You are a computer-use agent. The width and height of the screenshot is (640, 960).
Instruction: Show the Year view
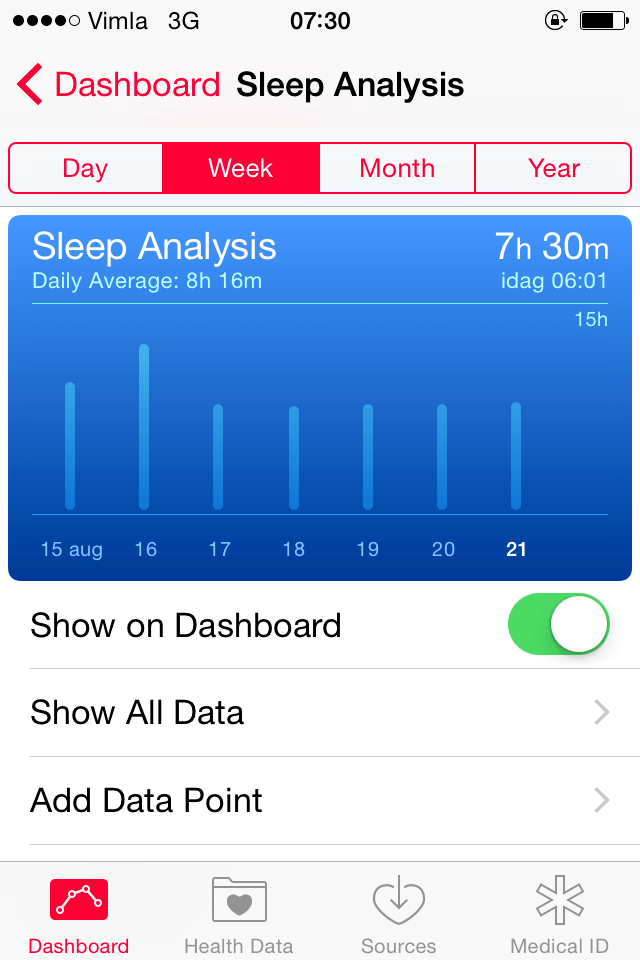[x=553, y=168]
